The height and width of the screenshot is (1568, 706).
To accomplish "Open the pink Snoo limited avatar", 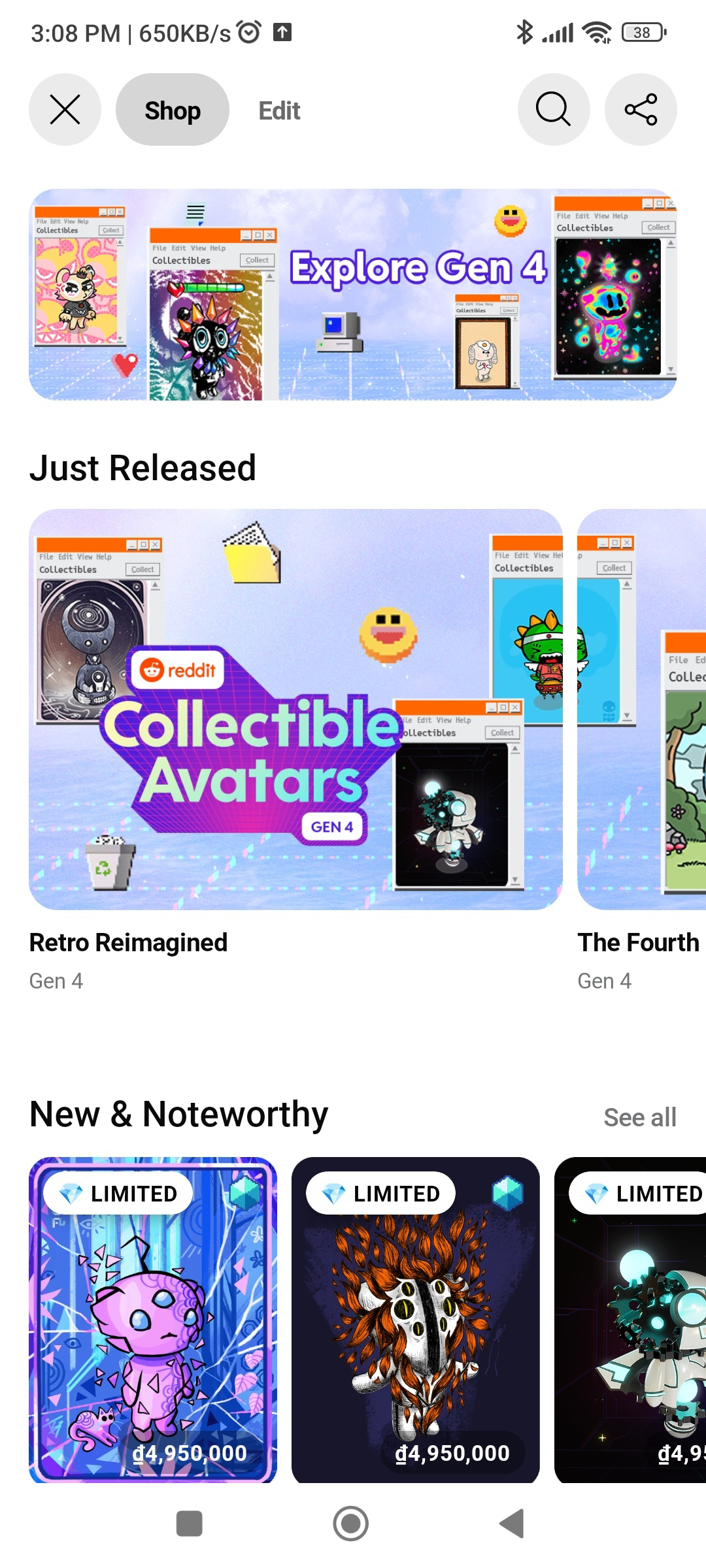I will tap(153, 1320).
